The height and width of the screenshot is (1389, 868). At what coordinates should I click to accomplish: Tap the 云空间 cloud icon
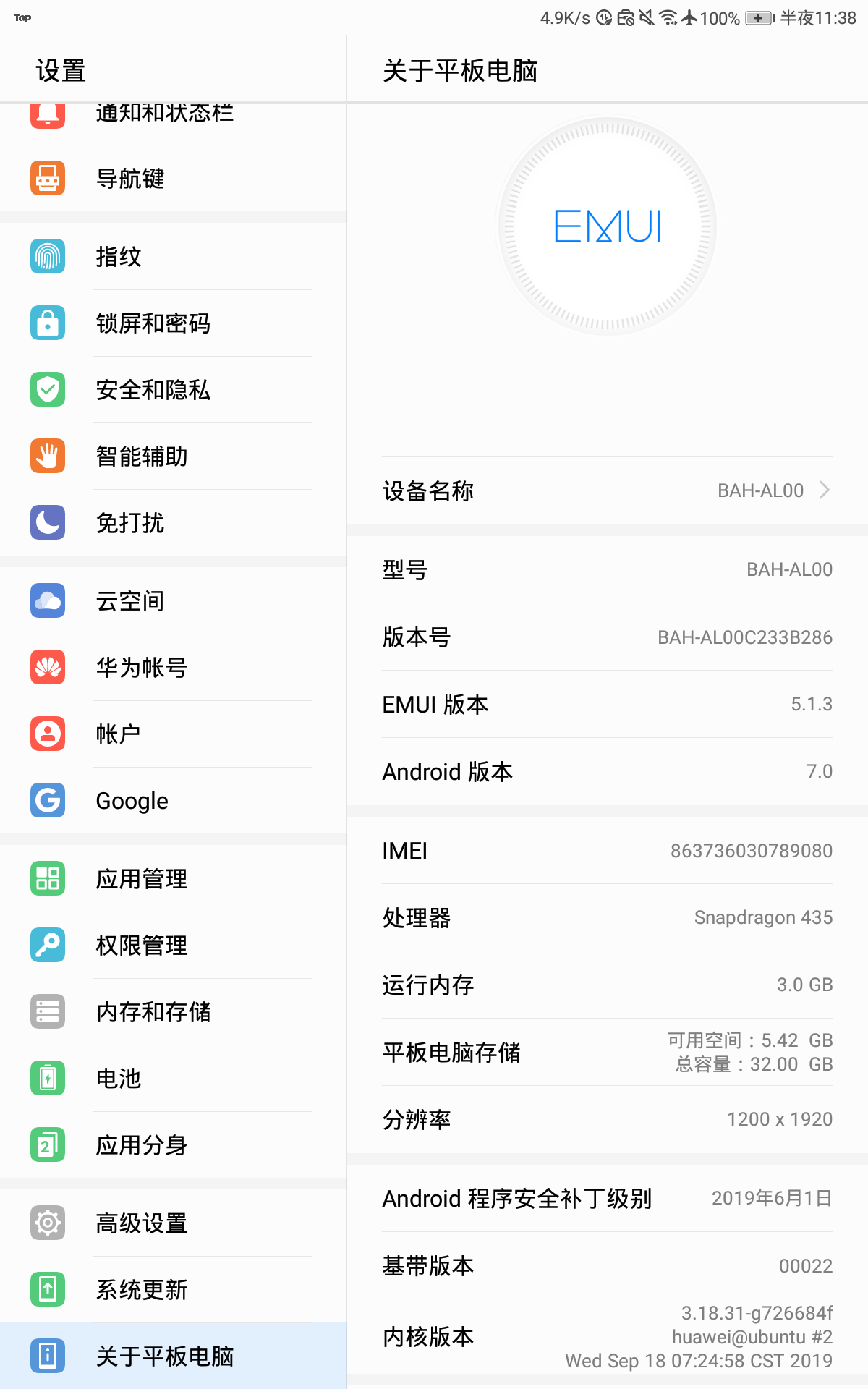(x=46, y=600)
